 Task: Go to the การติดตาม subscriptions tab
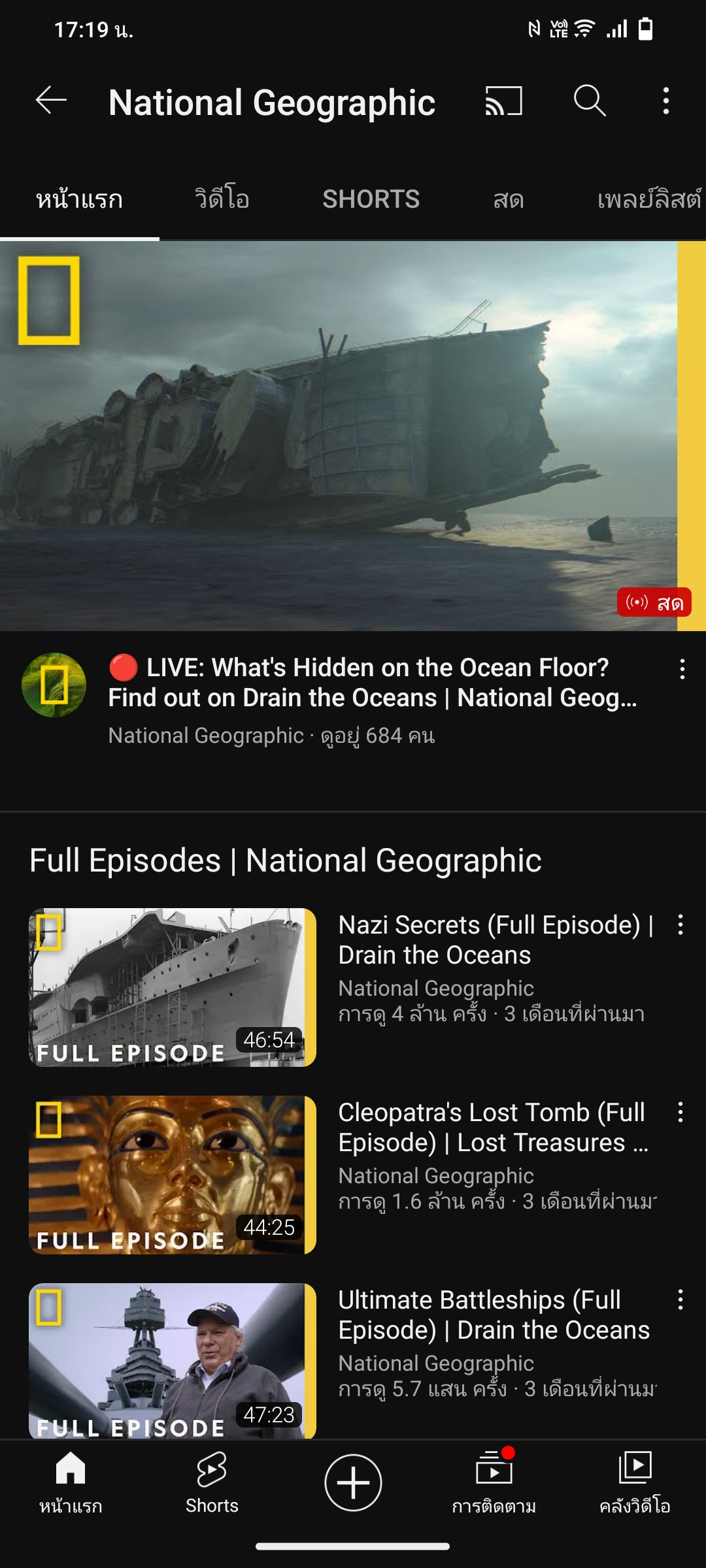(x=494, y=1482)
